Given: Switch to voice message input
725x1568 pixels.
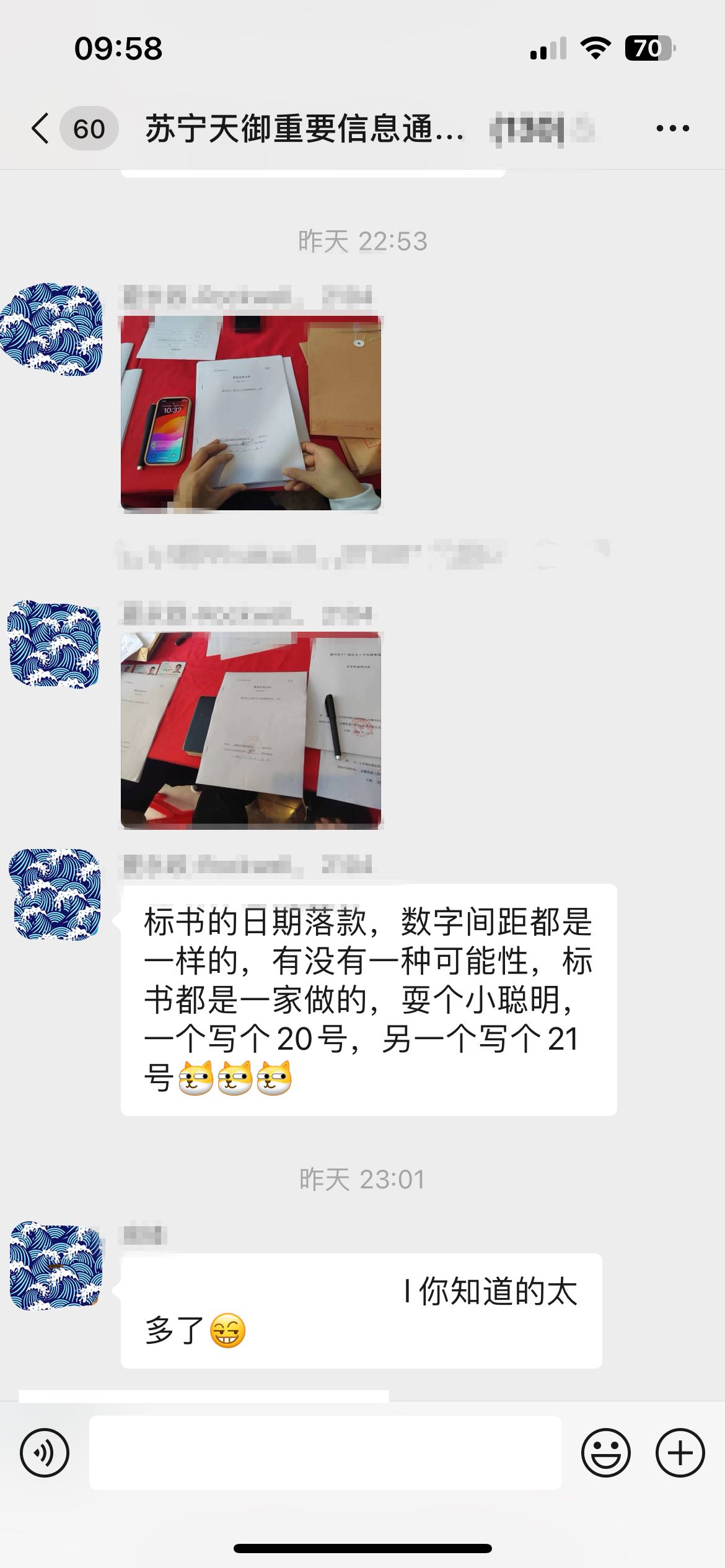Looking at the screenshot, I should pyautogui.click(x=45, y=1452).
